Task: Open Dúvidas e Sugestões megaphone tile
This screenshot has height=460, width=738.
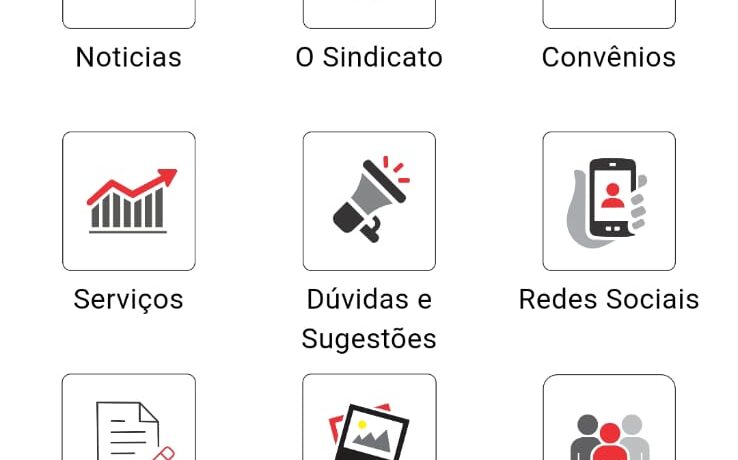Action: [369, 201]
